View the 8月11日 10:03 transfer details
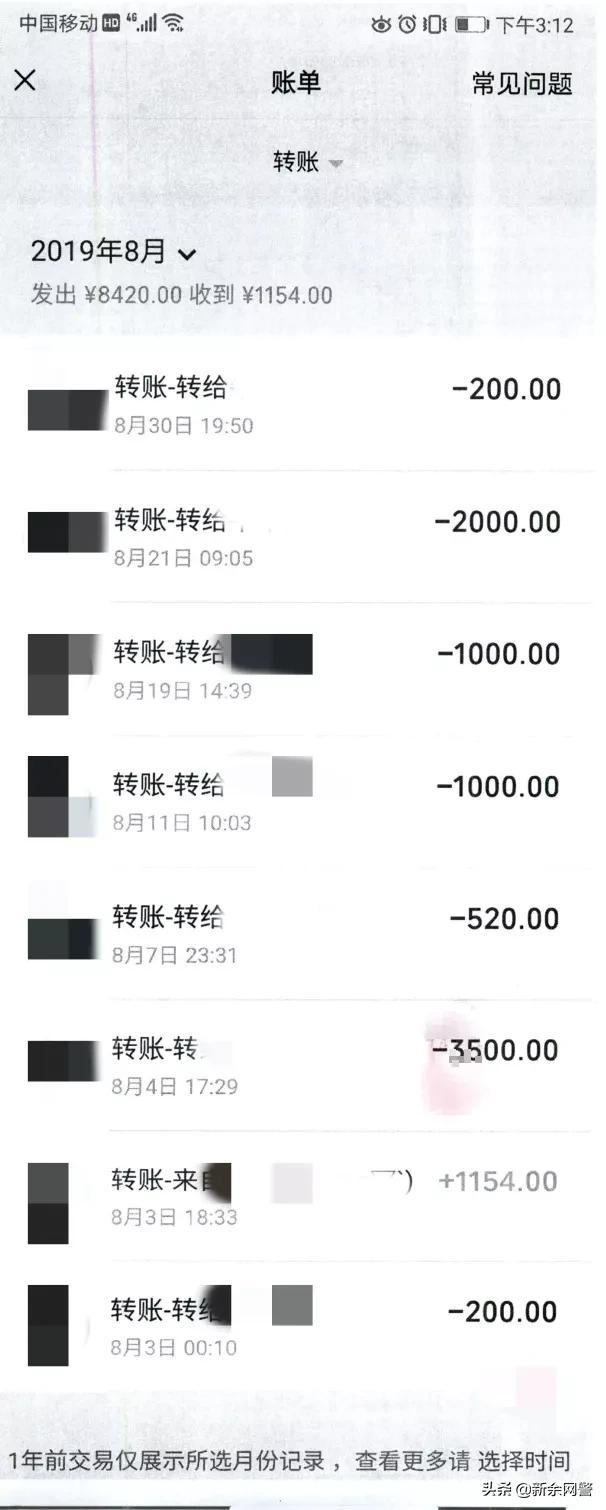This screenshot has height=1510, width=606. coord(300,802)
